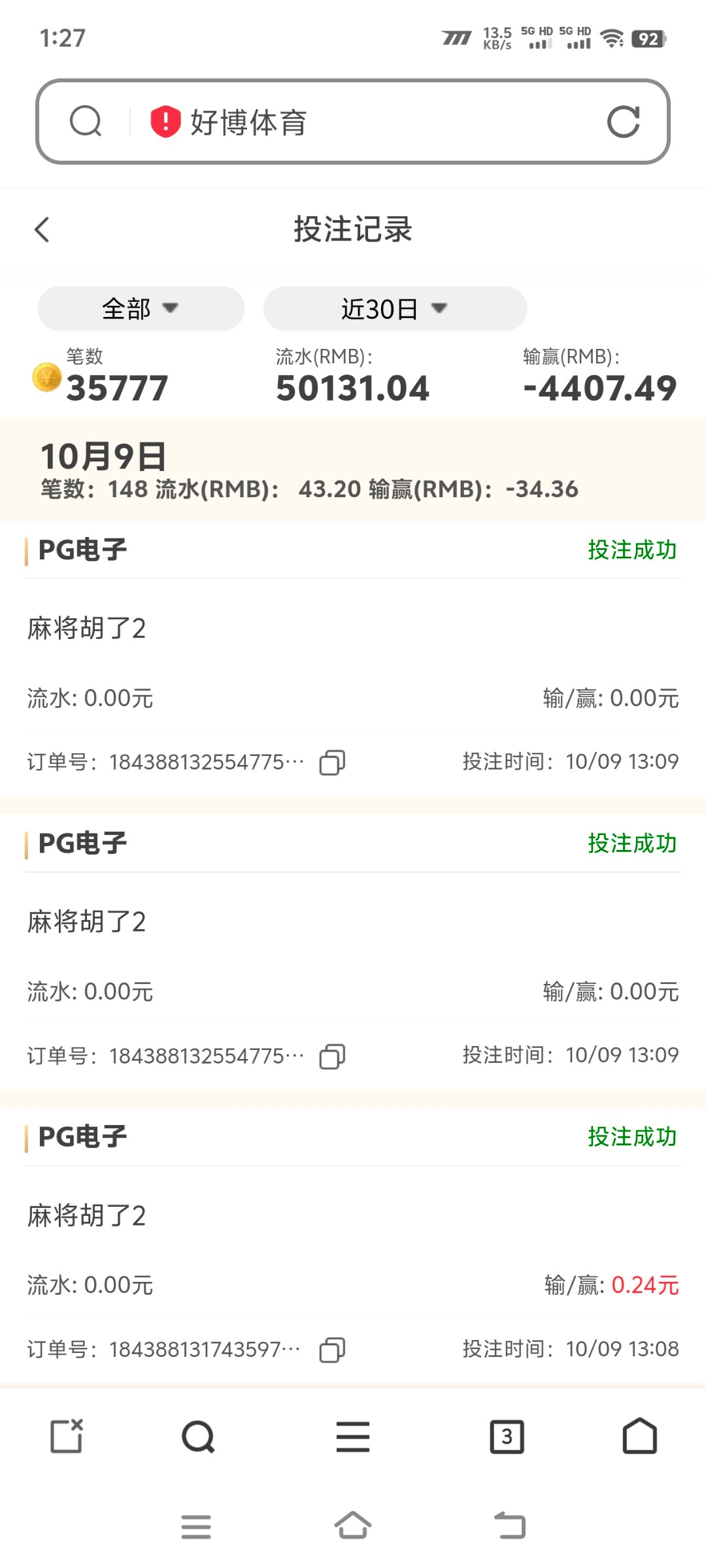
Task: Return to the phone home screen
Action: 353,1526
